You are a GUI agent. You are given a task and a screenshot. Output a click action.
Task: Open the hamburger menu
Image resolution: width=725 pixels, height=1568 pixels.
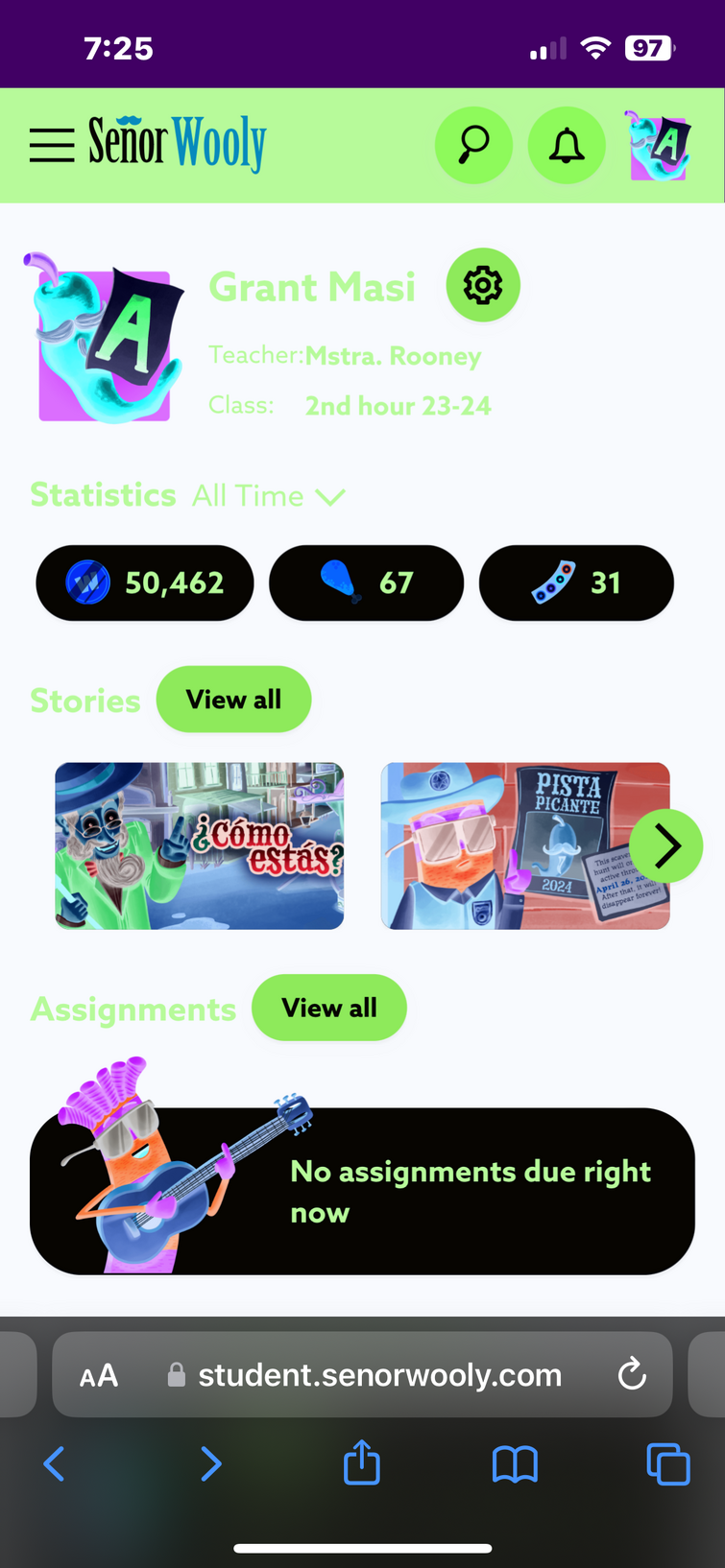pyautogui.click(x=52, y=146)
